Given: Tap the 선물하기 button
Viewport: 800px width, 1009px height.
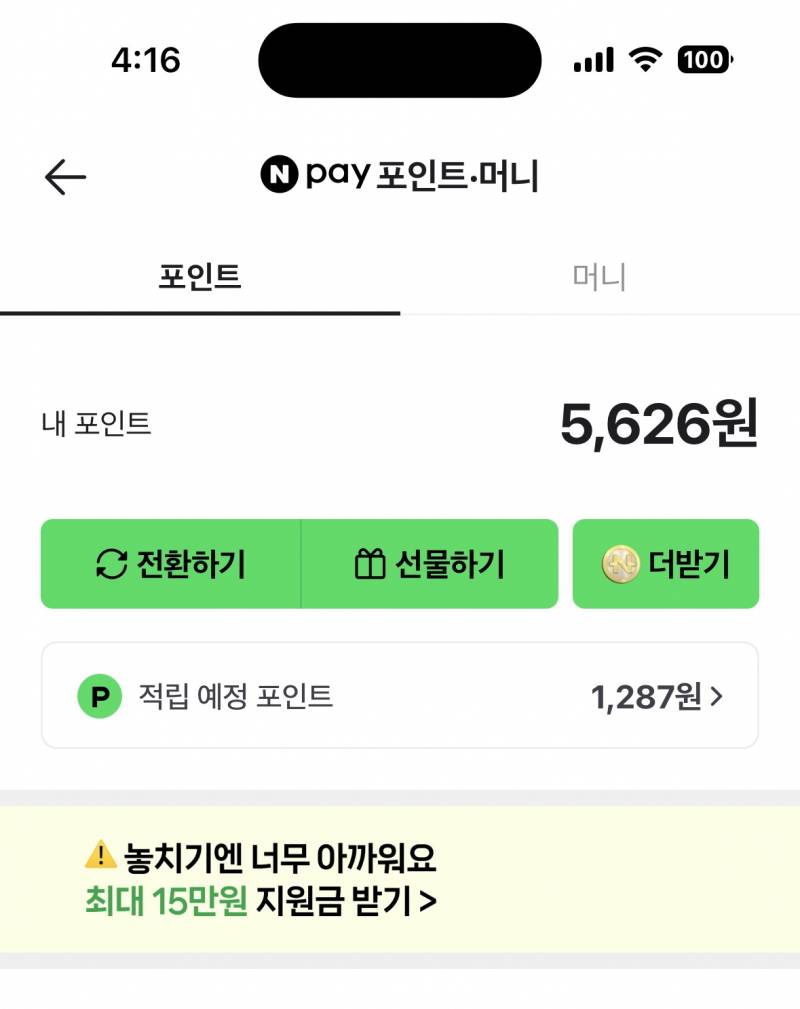Looking at the screenshot, I should (430, 563).
